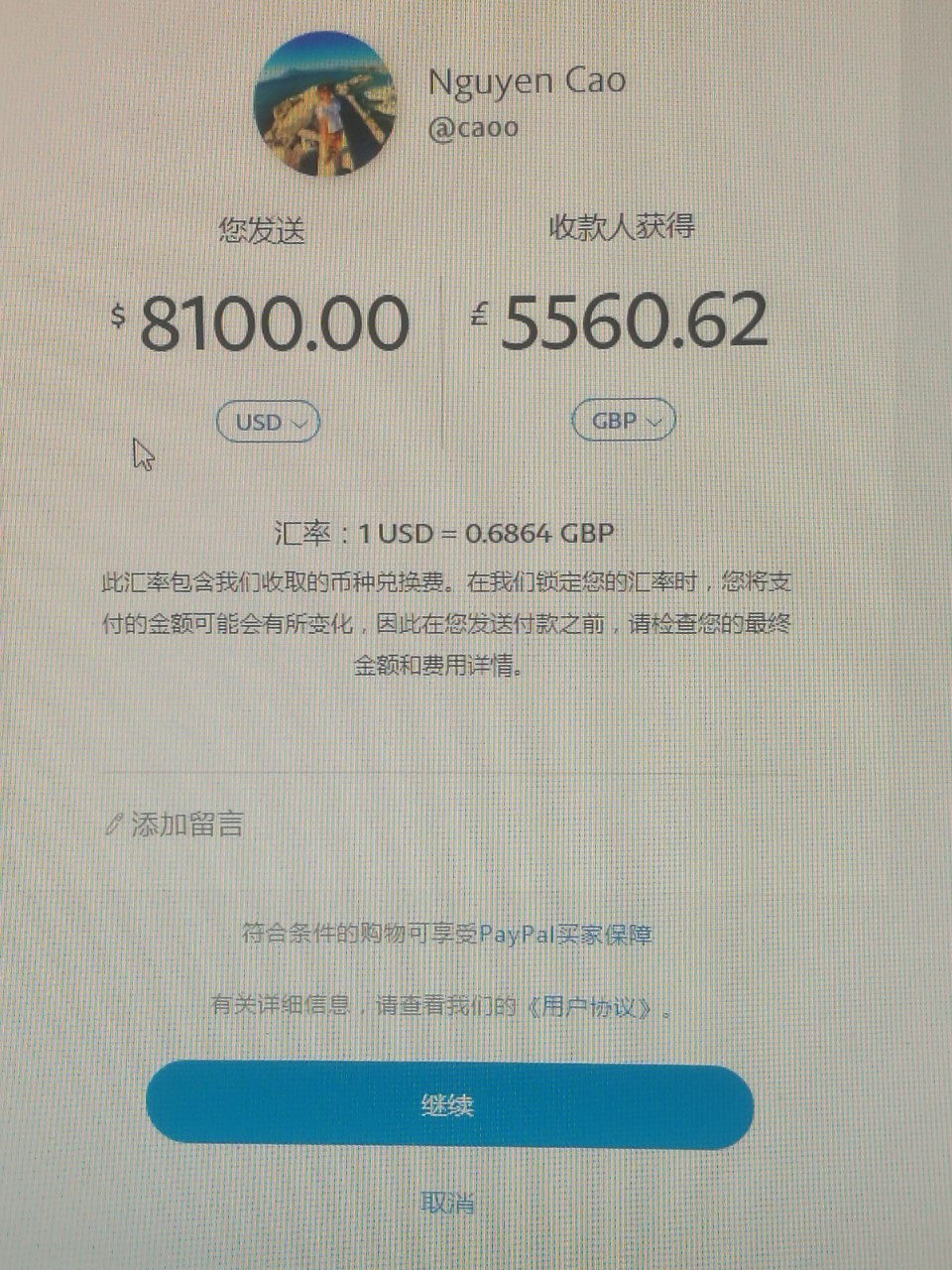Open the USD currency dropdown

(x=268, y=422)
